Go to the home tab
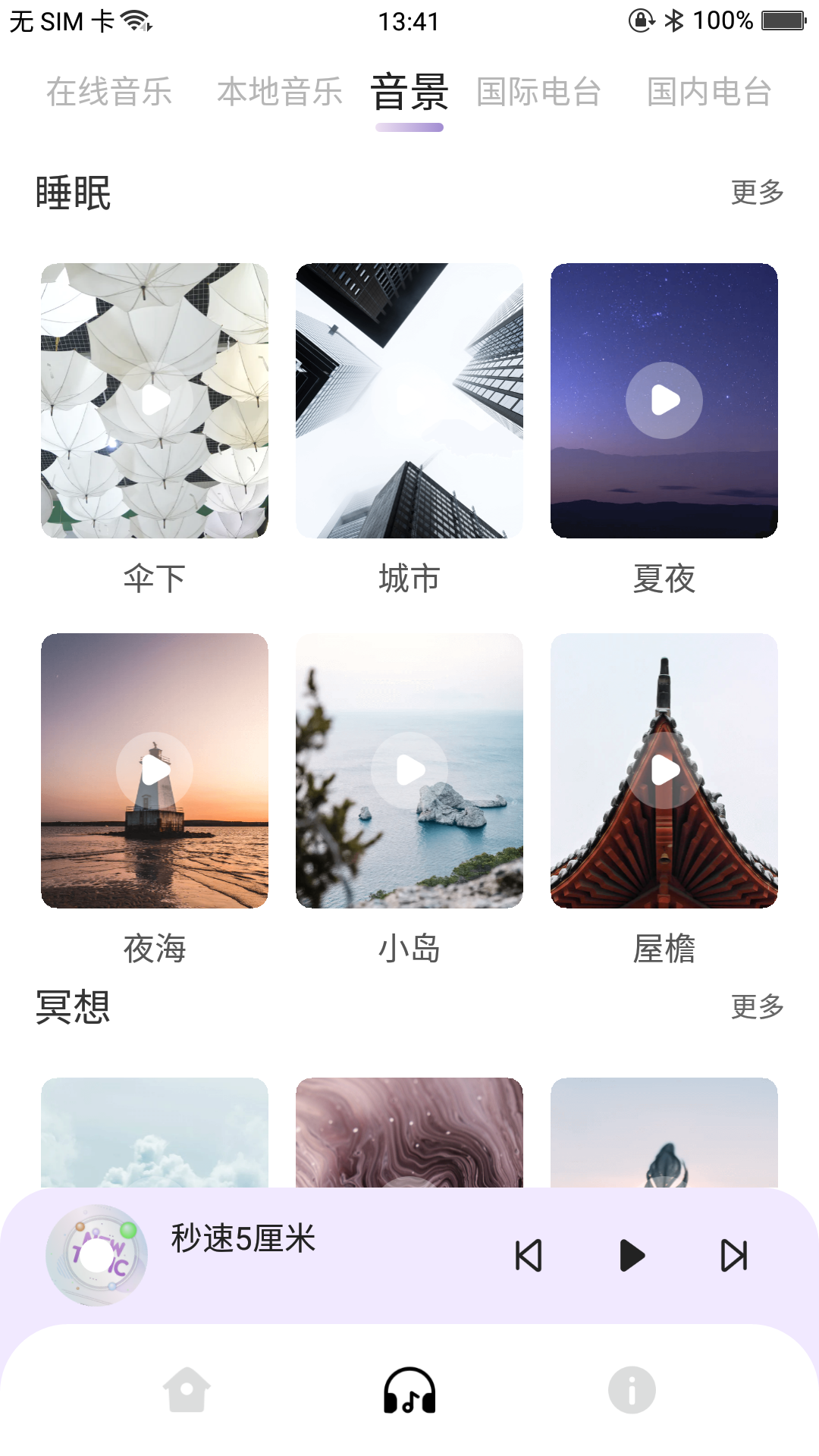Screen dimensions: 819x1456 click(x=187, y=1390)
